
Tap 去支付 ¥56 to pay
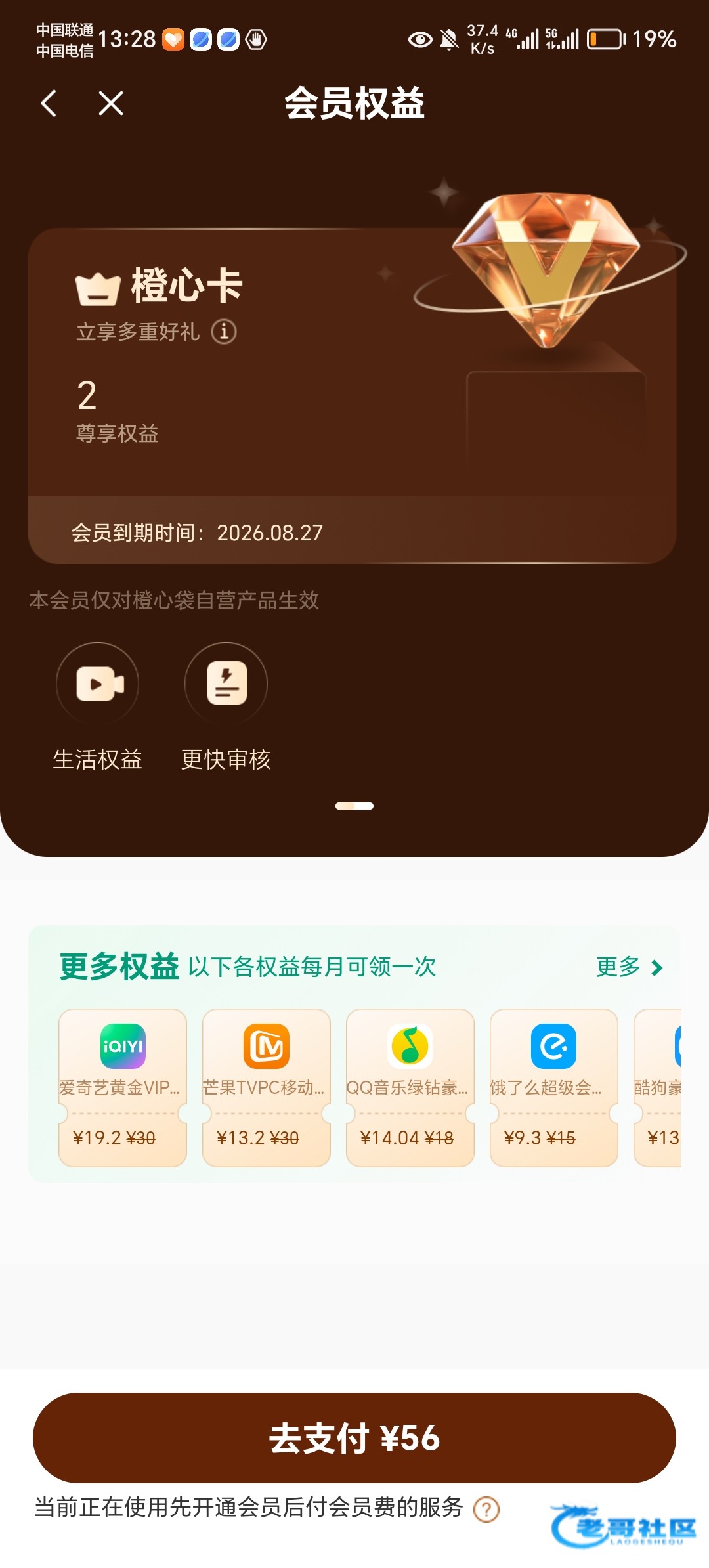point(354,1438)
